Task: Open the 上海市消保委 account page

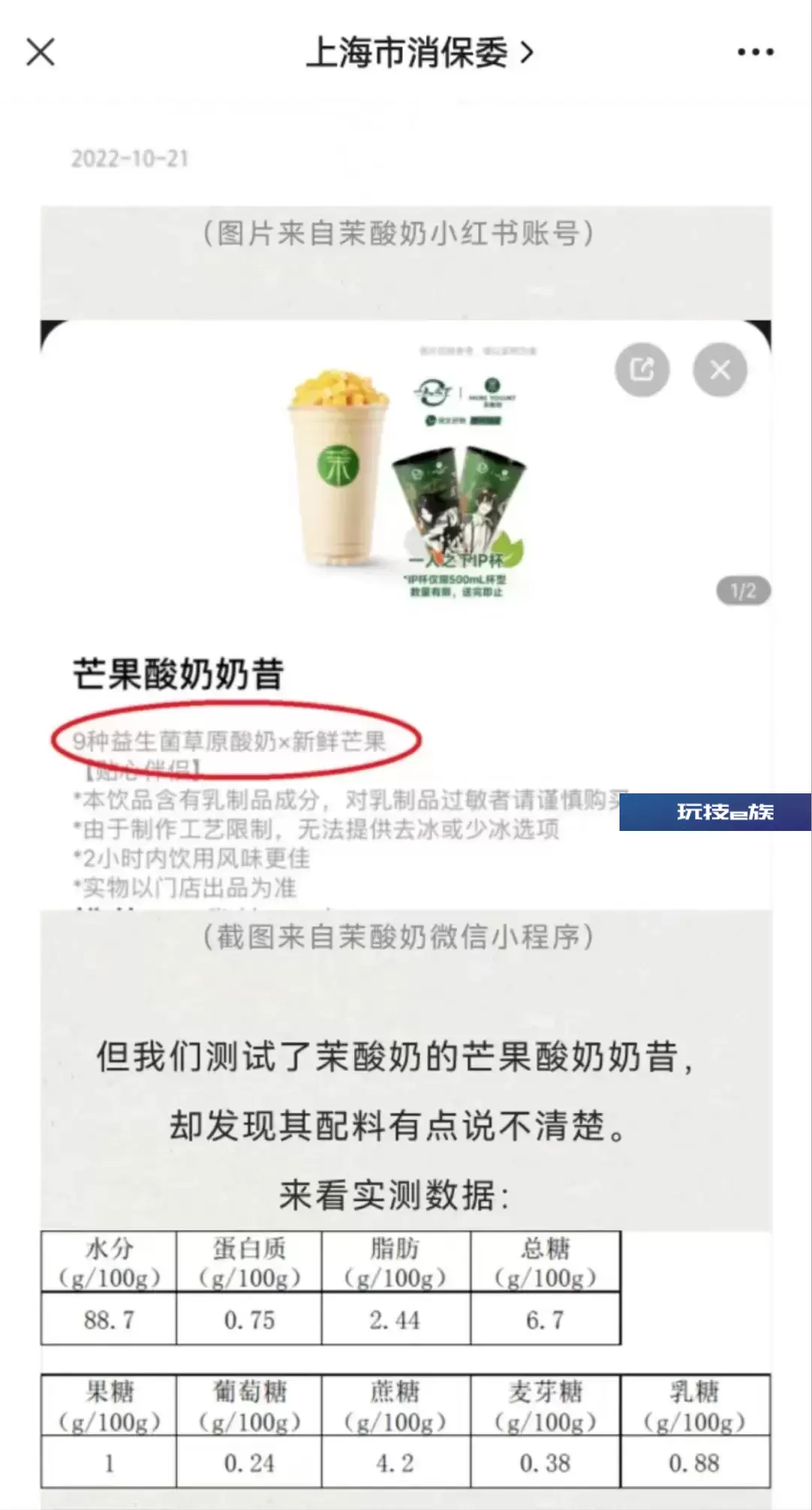Action: pos(420,53)
